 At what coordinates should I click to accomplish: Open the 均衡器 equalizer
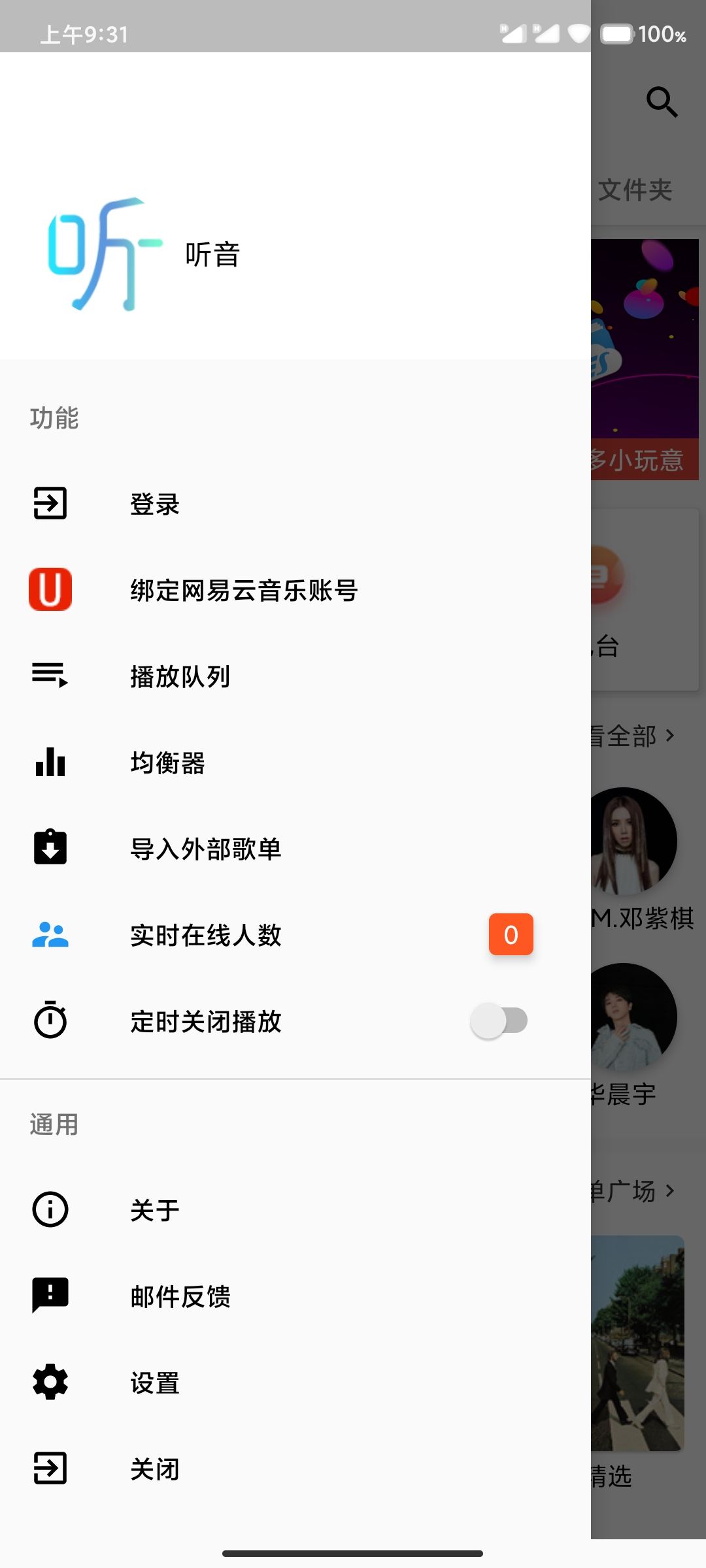coord(167,762)
